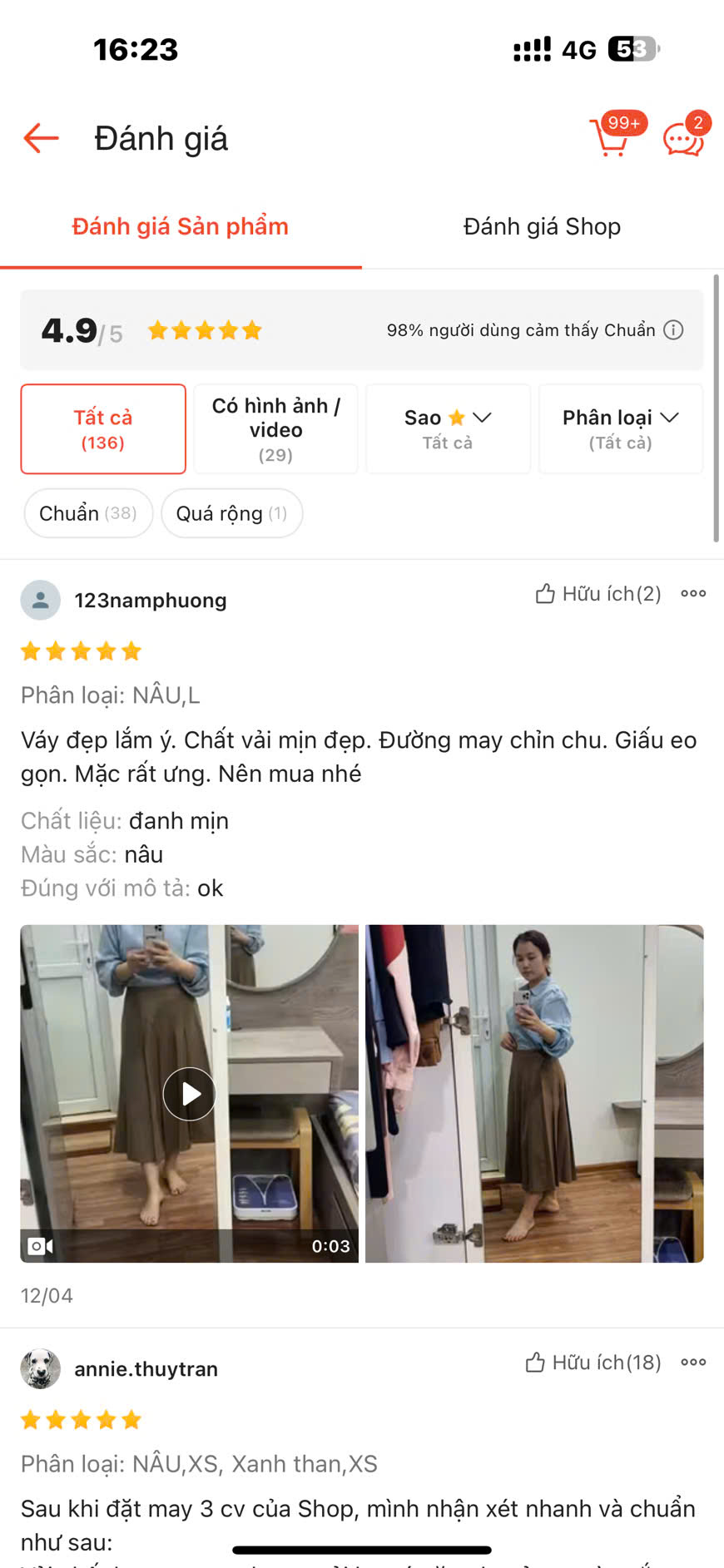Select the Tất cả (136) filter
724x1568 pixels.
[x=103, y=428]
